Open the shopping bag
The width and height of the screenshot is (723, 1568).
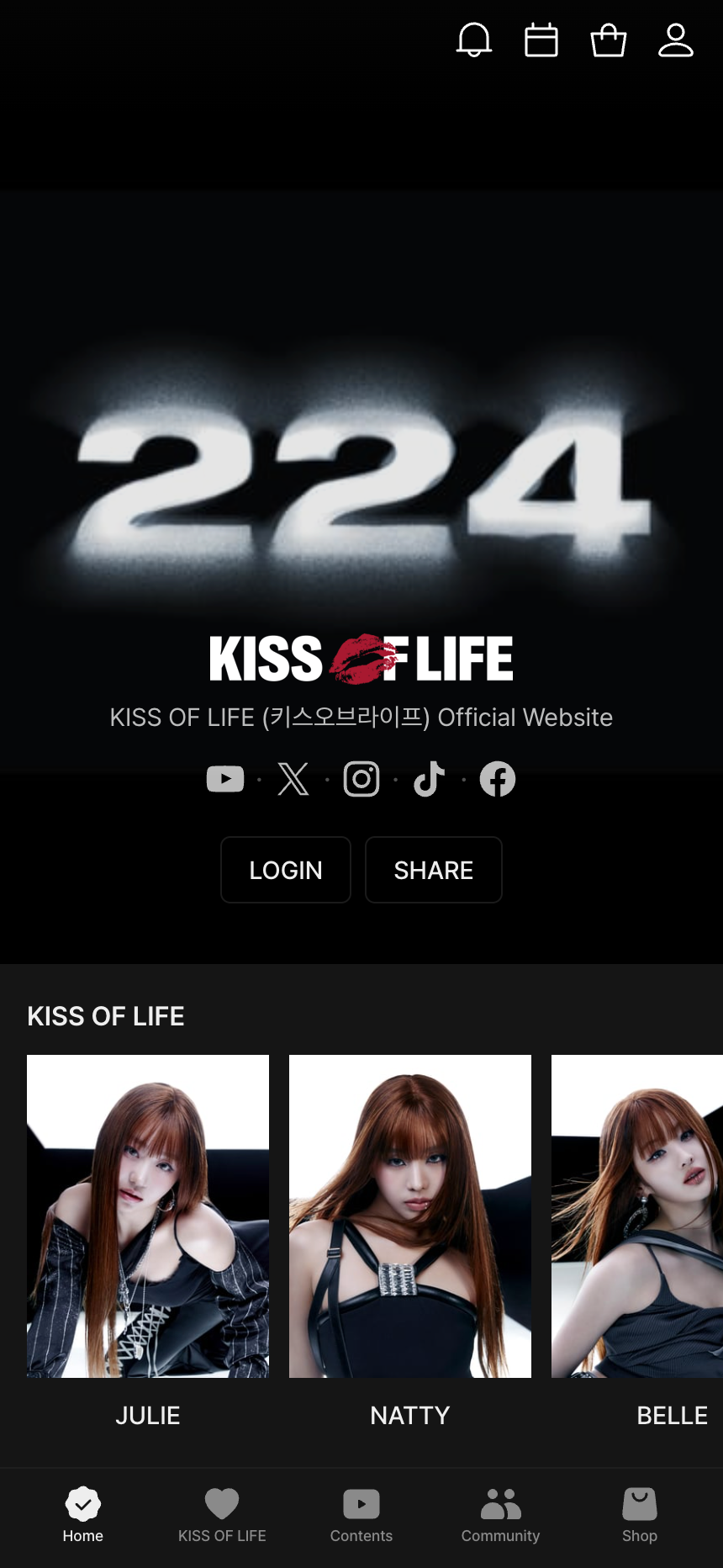click(x=609, y=40)
